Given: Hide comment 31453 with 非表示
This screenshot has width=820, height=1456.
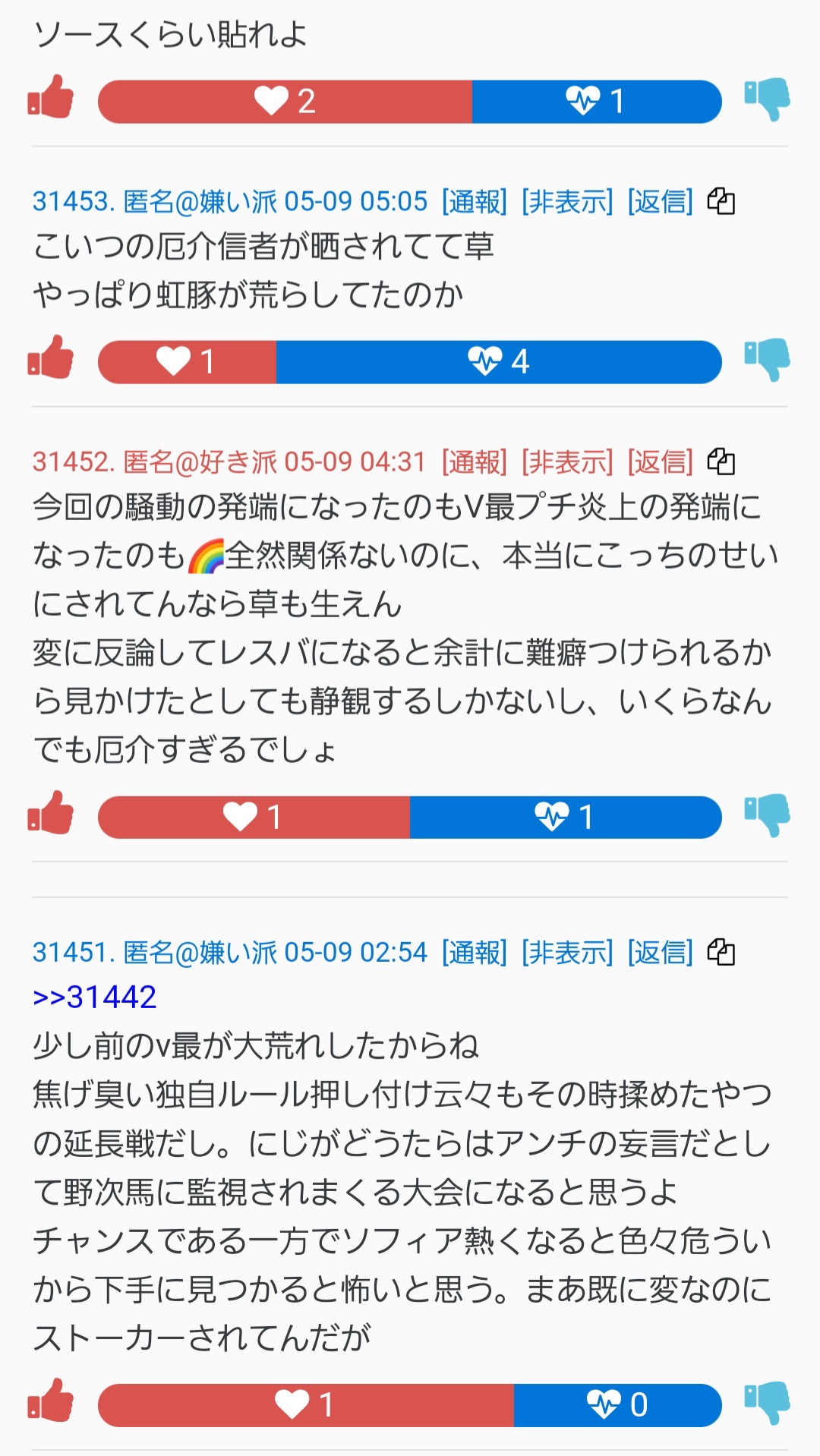Looking at the screenshot, I should tap(567, 202).
